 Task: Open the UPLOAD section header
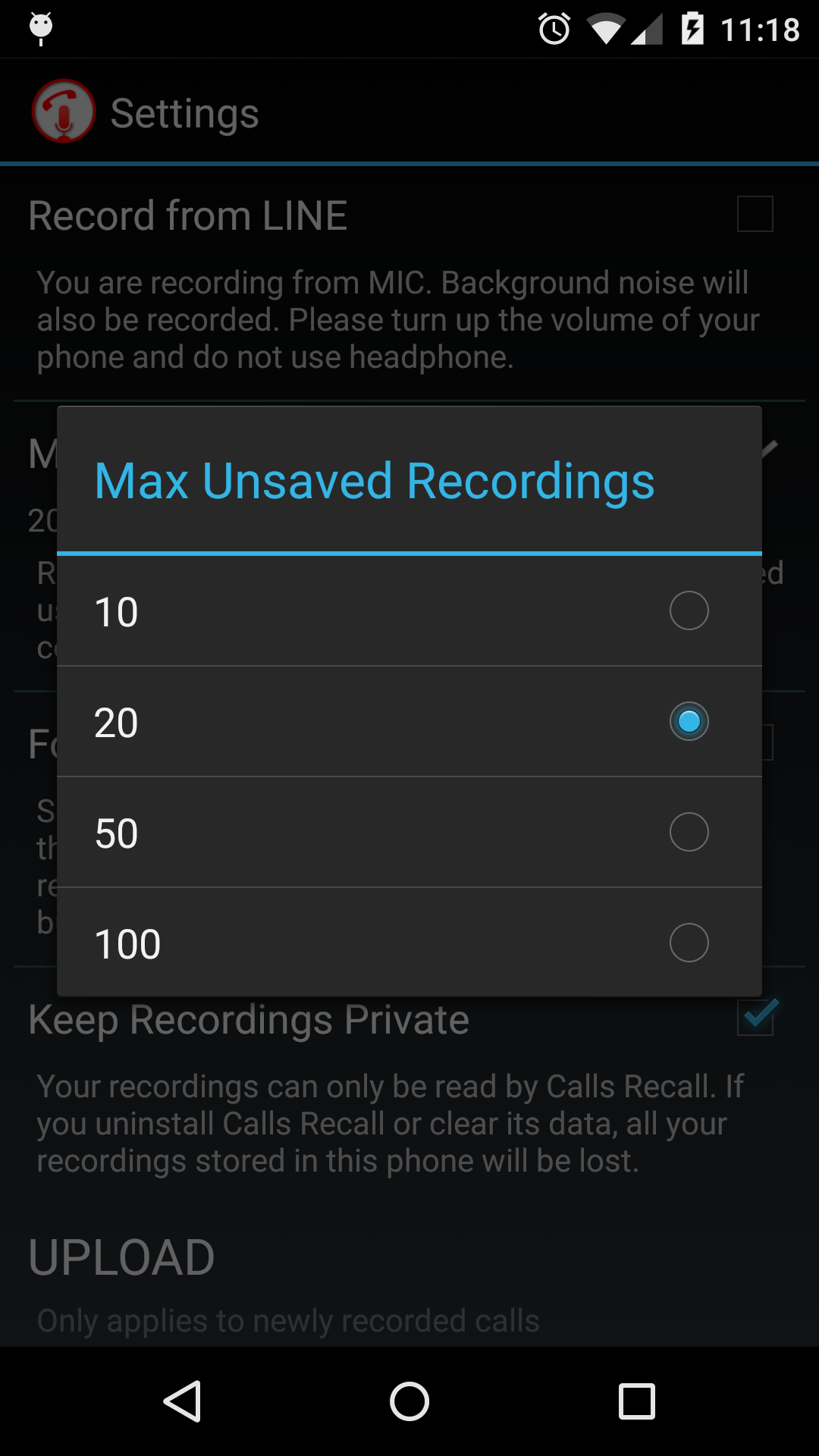pyautogui.click(x=121, y=1255)
